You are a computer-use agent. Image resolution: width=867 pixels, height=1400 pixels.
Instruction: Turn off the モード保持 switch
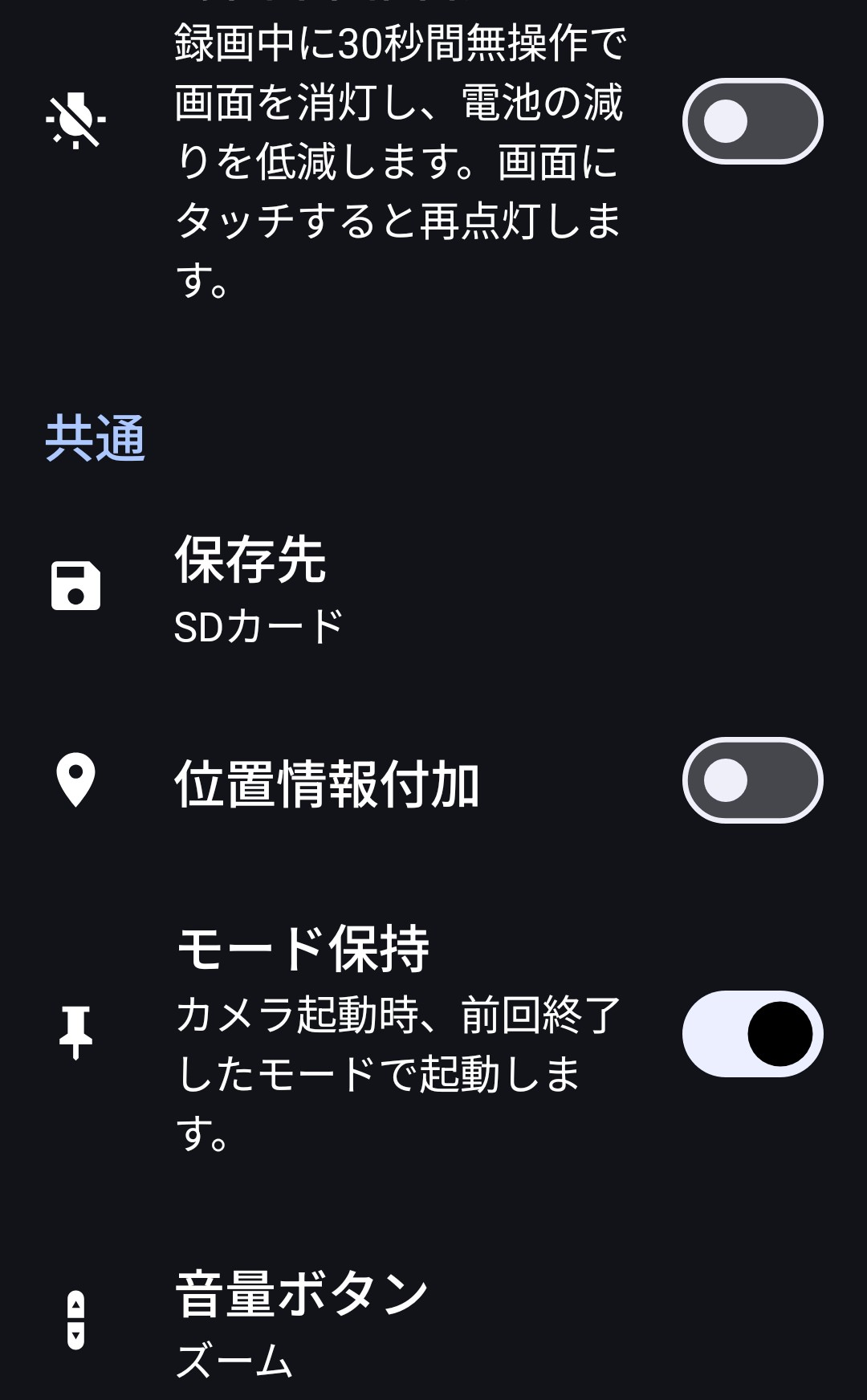[x=752, y=1034]
